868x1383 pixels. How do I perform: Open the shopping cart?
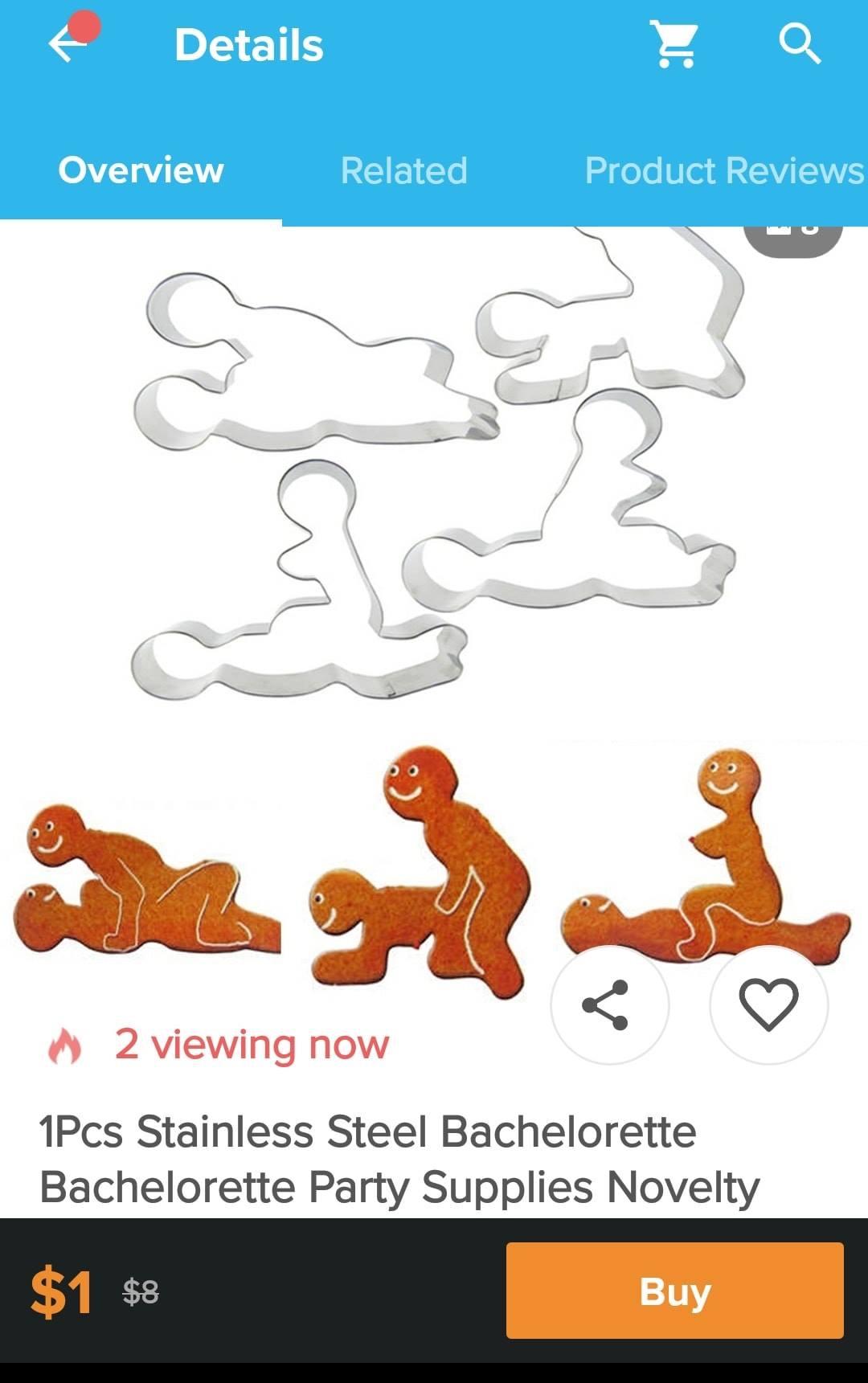(x=675, y=44)
